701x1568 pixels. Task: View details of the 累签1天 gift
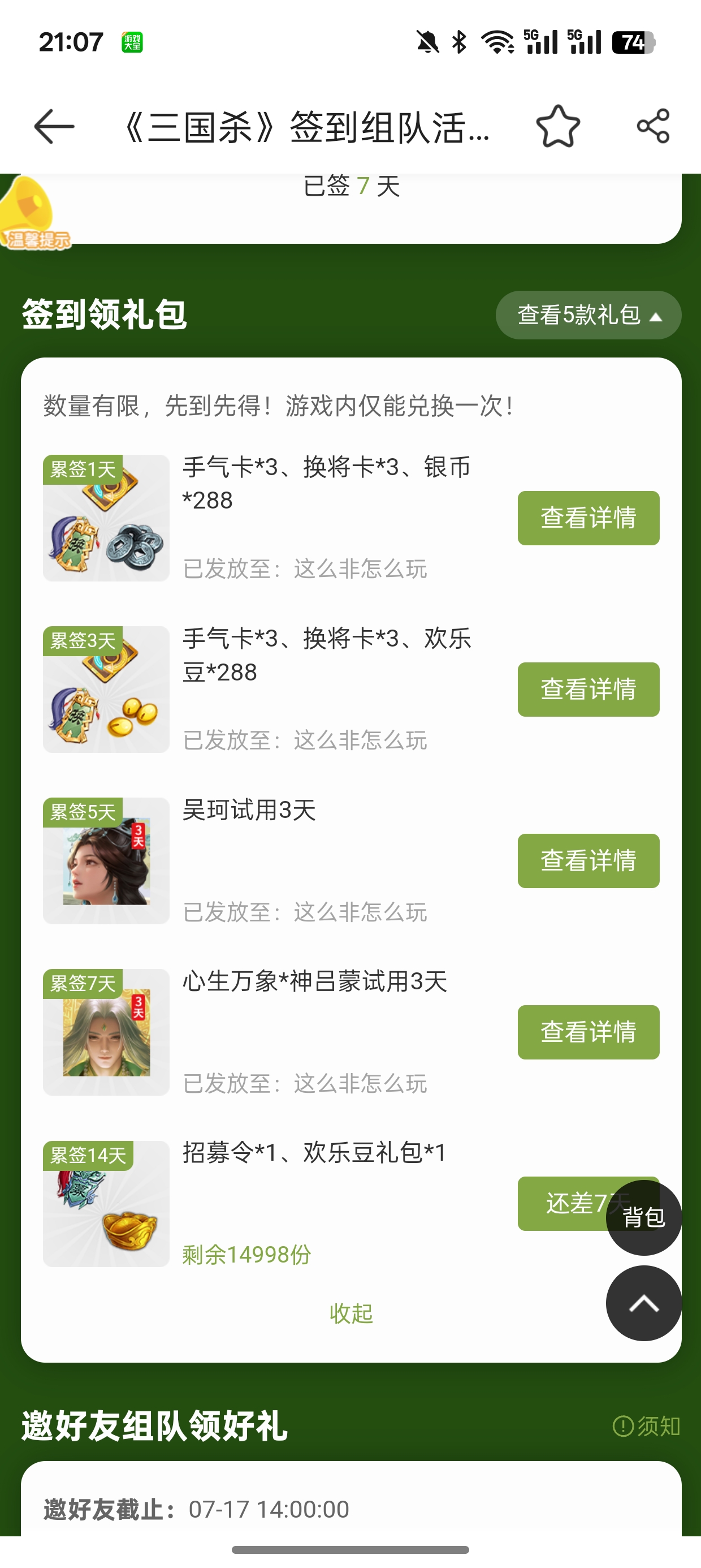tap(588, 518)
